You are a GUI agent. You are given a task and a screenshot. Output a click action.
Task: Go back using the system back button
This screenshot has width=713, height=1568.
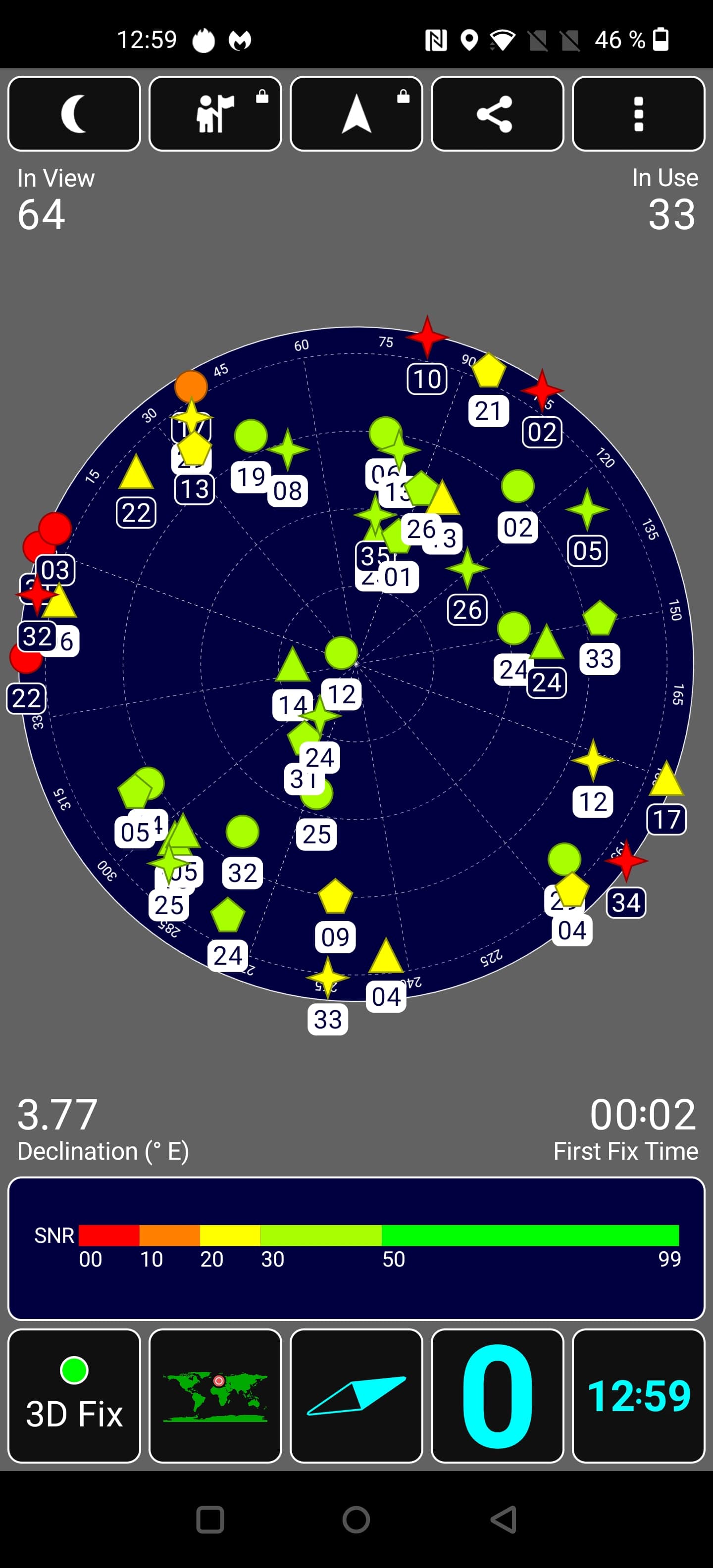click(x=504, y=1519)
